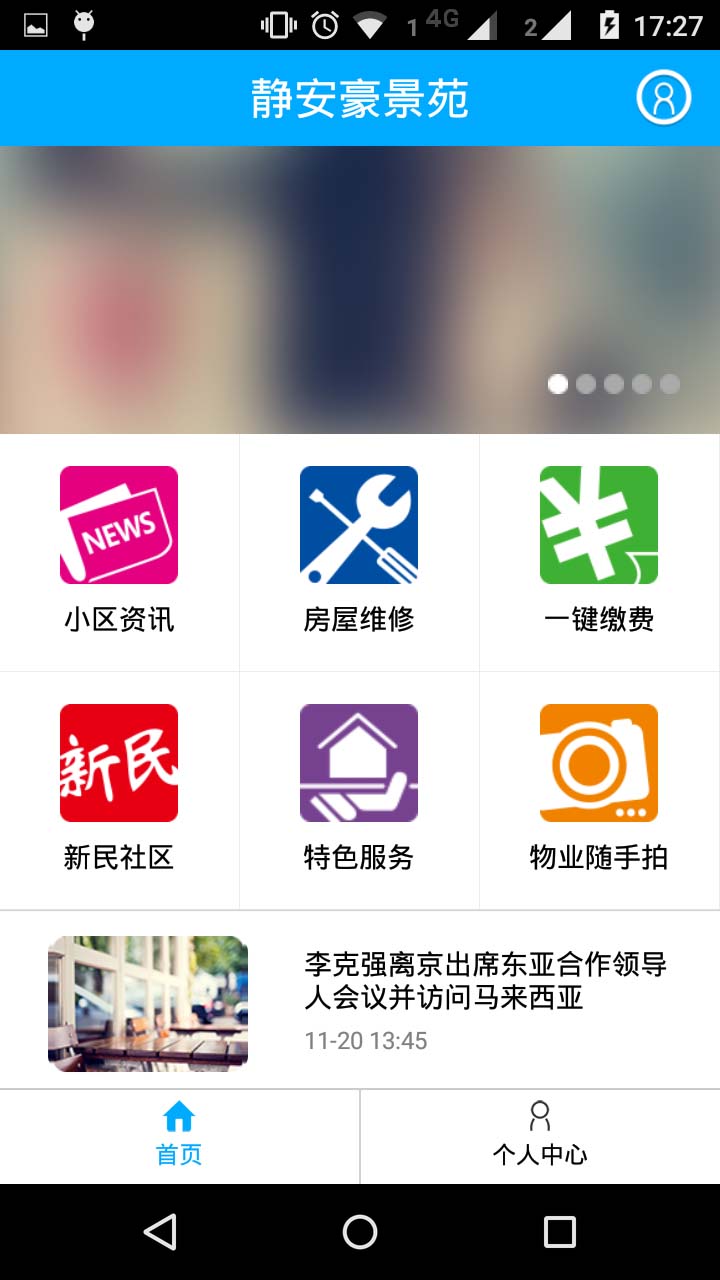Jump to the second banner slide dot
720x1280 pixels.
coord(585,384)
